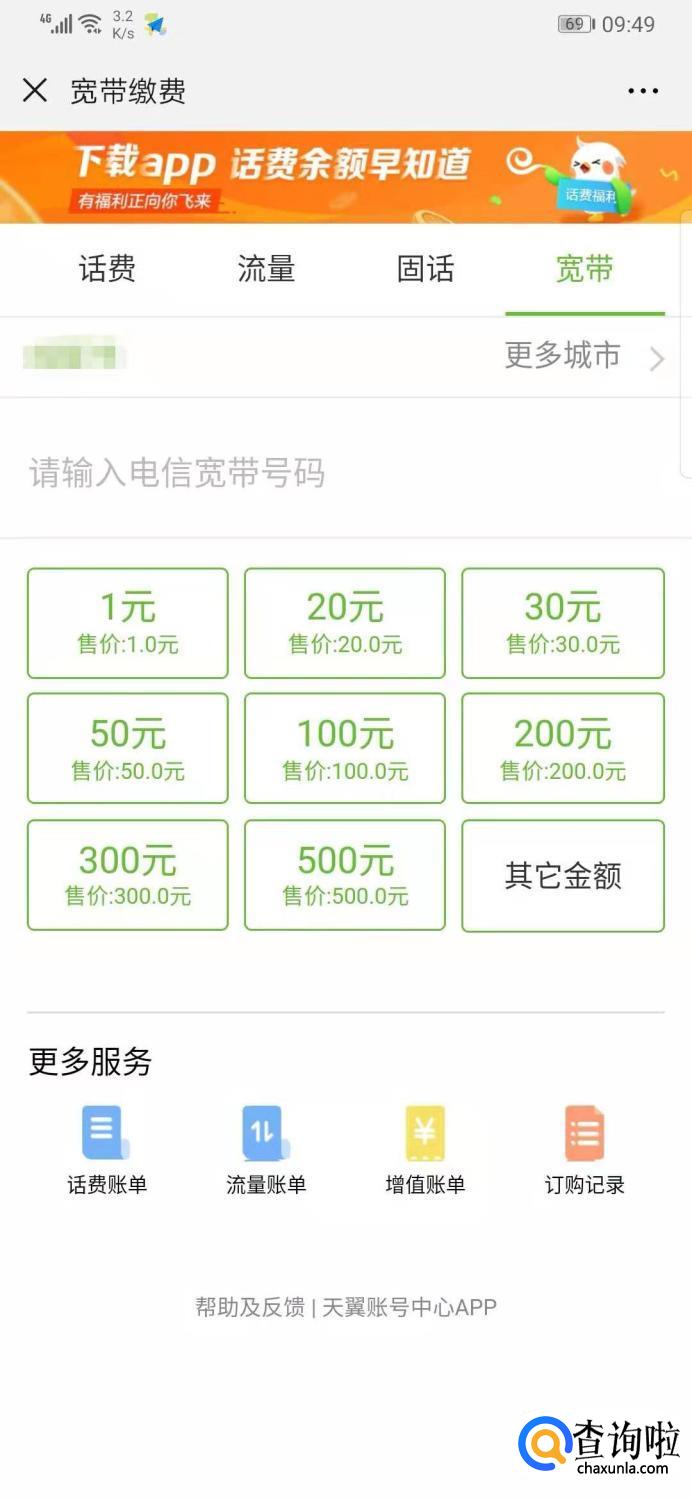Viewport: 692px width, 1499px height.
Task: Switch to the 固话 tab
Action: [x=425, y=269]
